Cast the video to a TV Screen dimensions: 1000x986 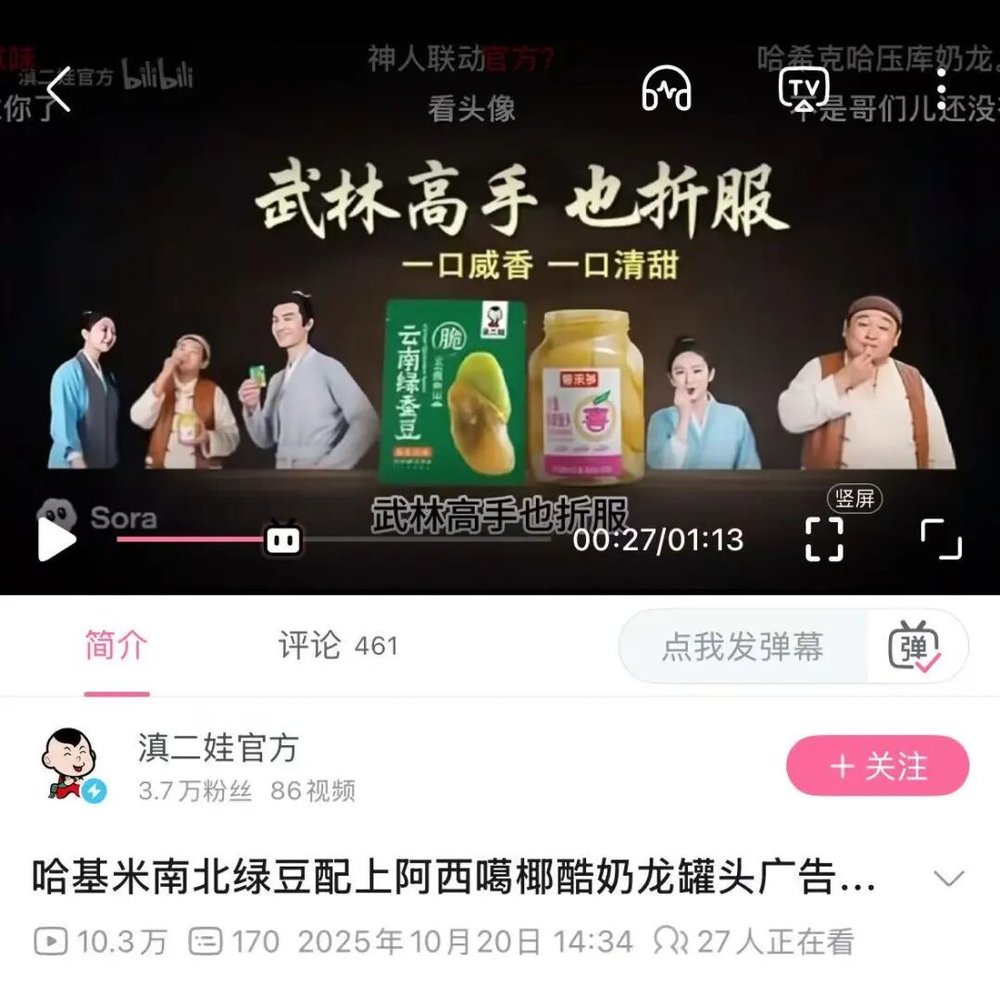(x=804, y=89)
